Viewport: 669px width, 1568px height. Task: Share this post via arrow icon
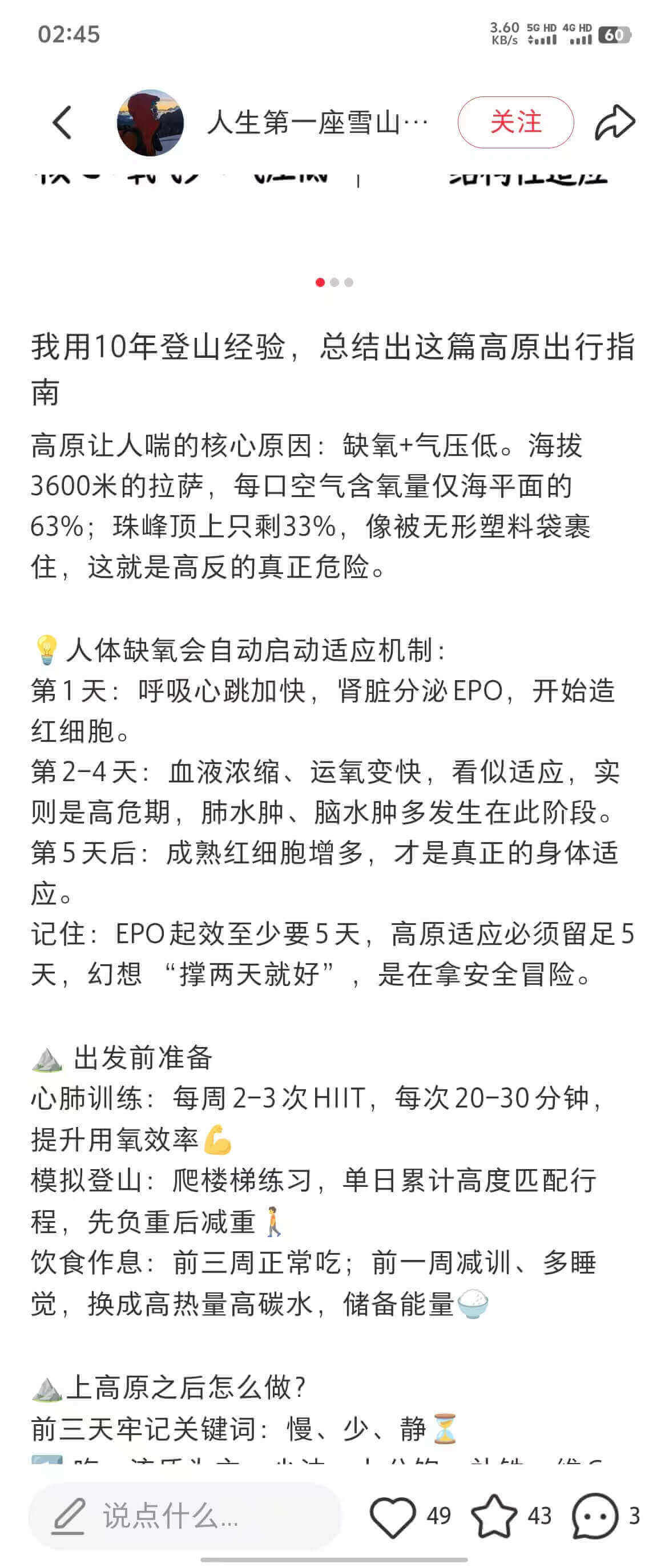pyautogui.click(x=615, y=122)
